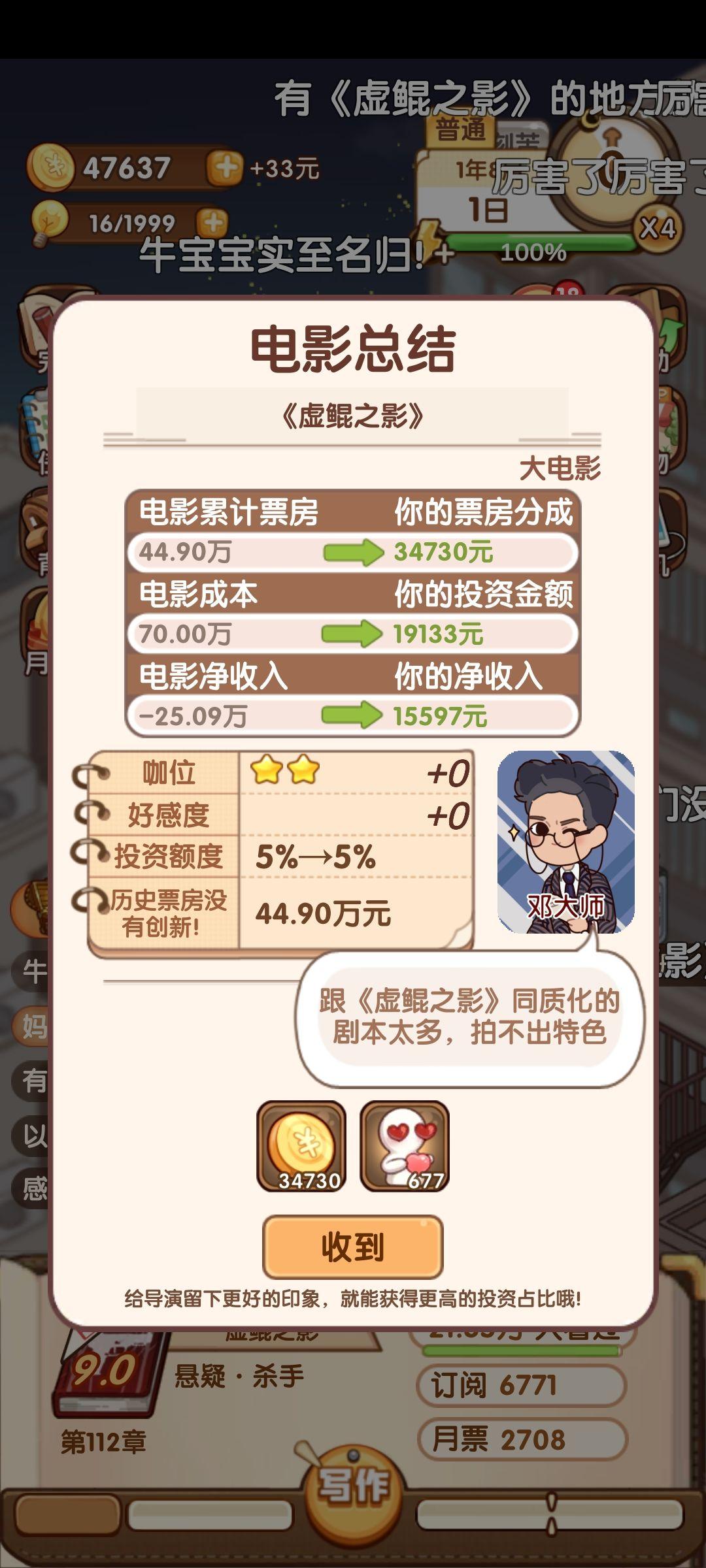The image size is (706, 1568).
Task: Tap the 34730 gold coin reward
Action: point(301,1146)
